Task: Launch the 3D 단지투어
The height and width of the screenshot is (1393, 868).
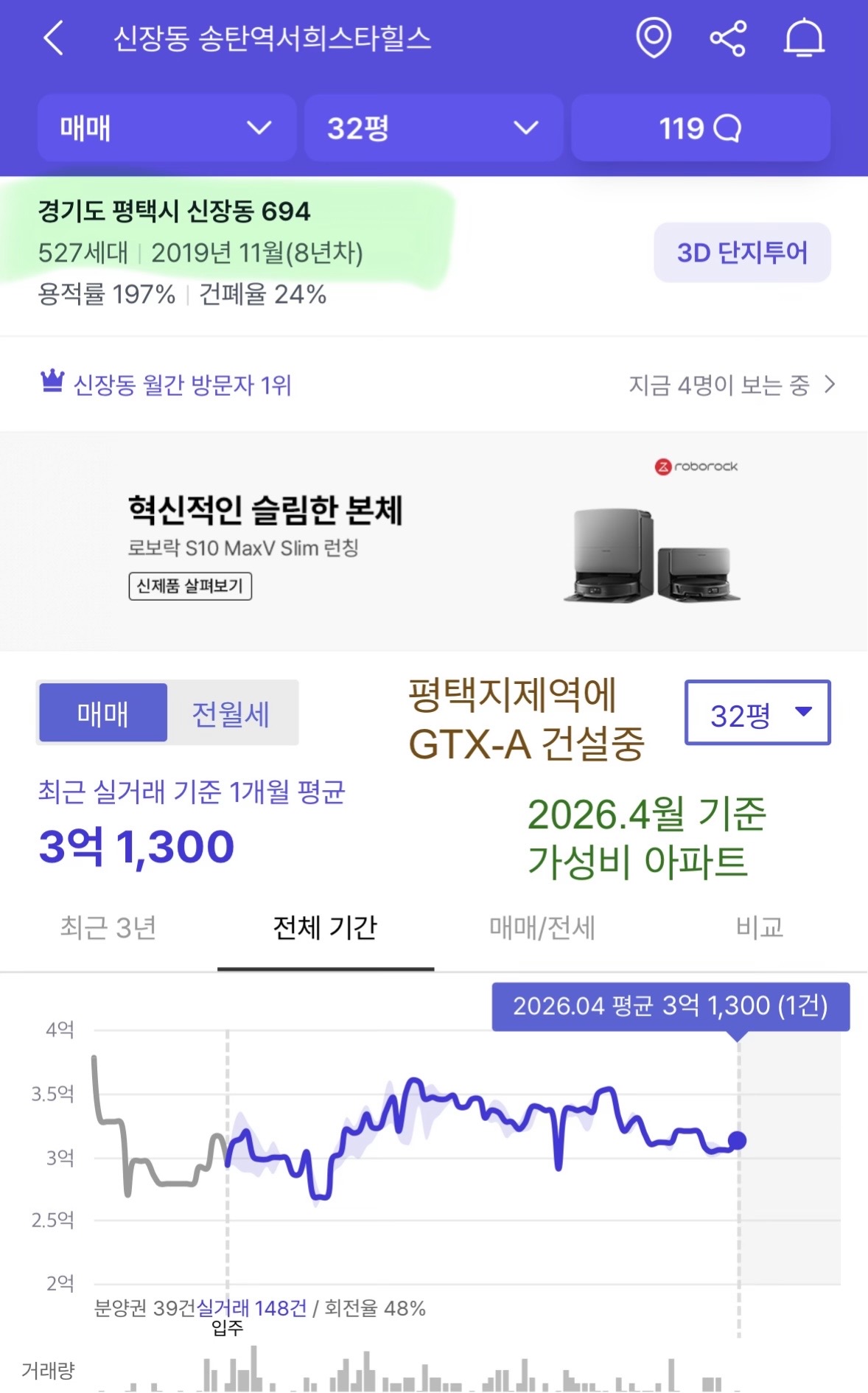Action: [742, 253]
